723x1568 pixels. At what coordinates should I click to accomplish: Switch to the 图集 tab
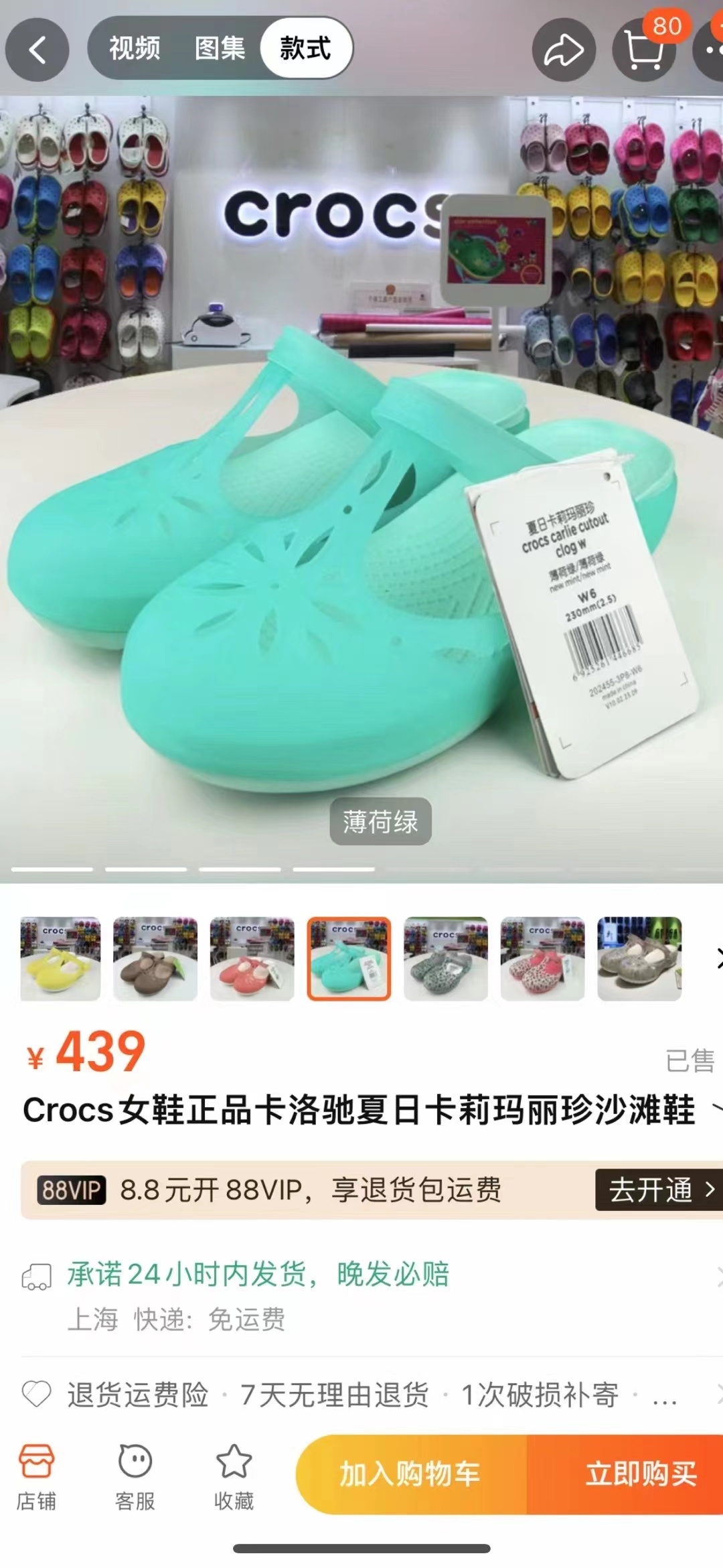pyautogui.click(x=220, y=48)
